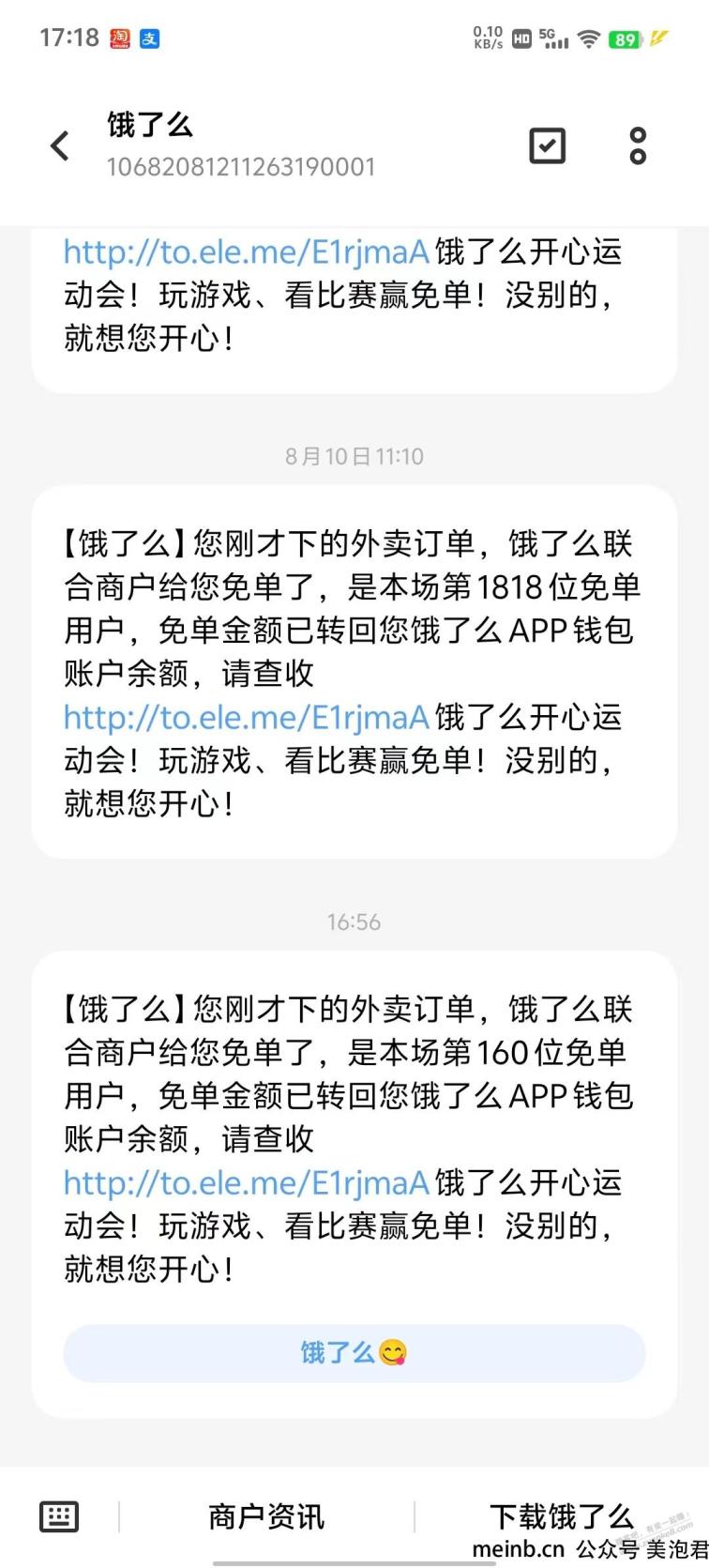Open the 下载饿了么 menu
Screen dimensions: 709x1568
[x=562, y=1515]
